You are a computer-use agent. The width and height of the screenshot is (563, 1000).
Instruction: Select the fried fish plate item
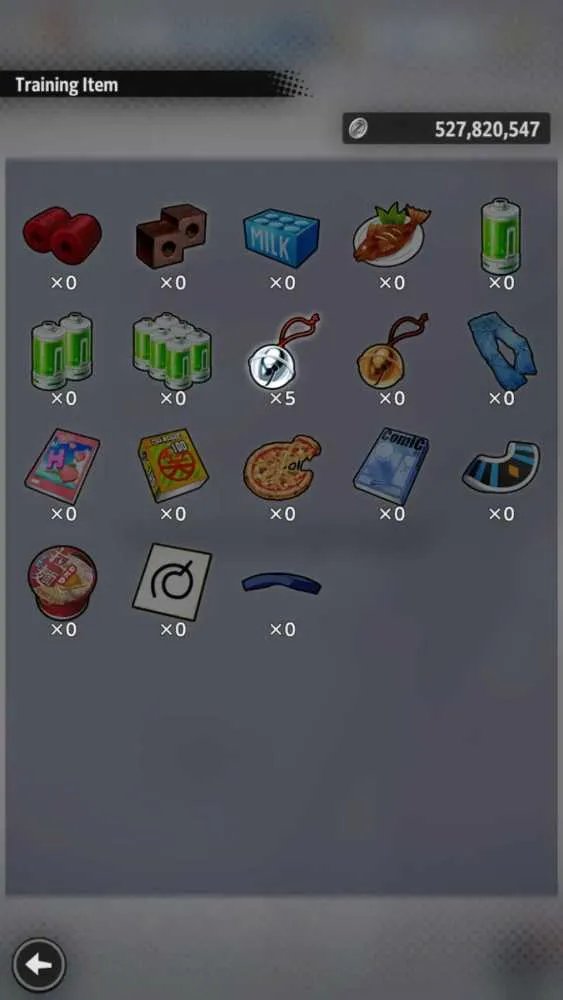(391, 233)
